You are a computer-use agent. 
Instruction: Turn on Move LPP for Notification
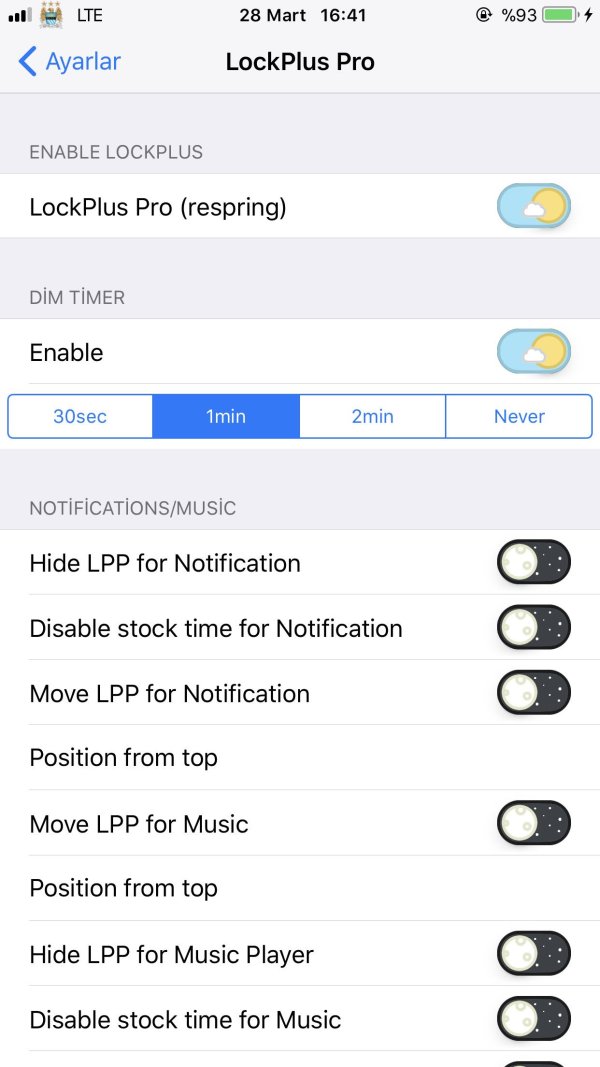click(x=534, y=692)
